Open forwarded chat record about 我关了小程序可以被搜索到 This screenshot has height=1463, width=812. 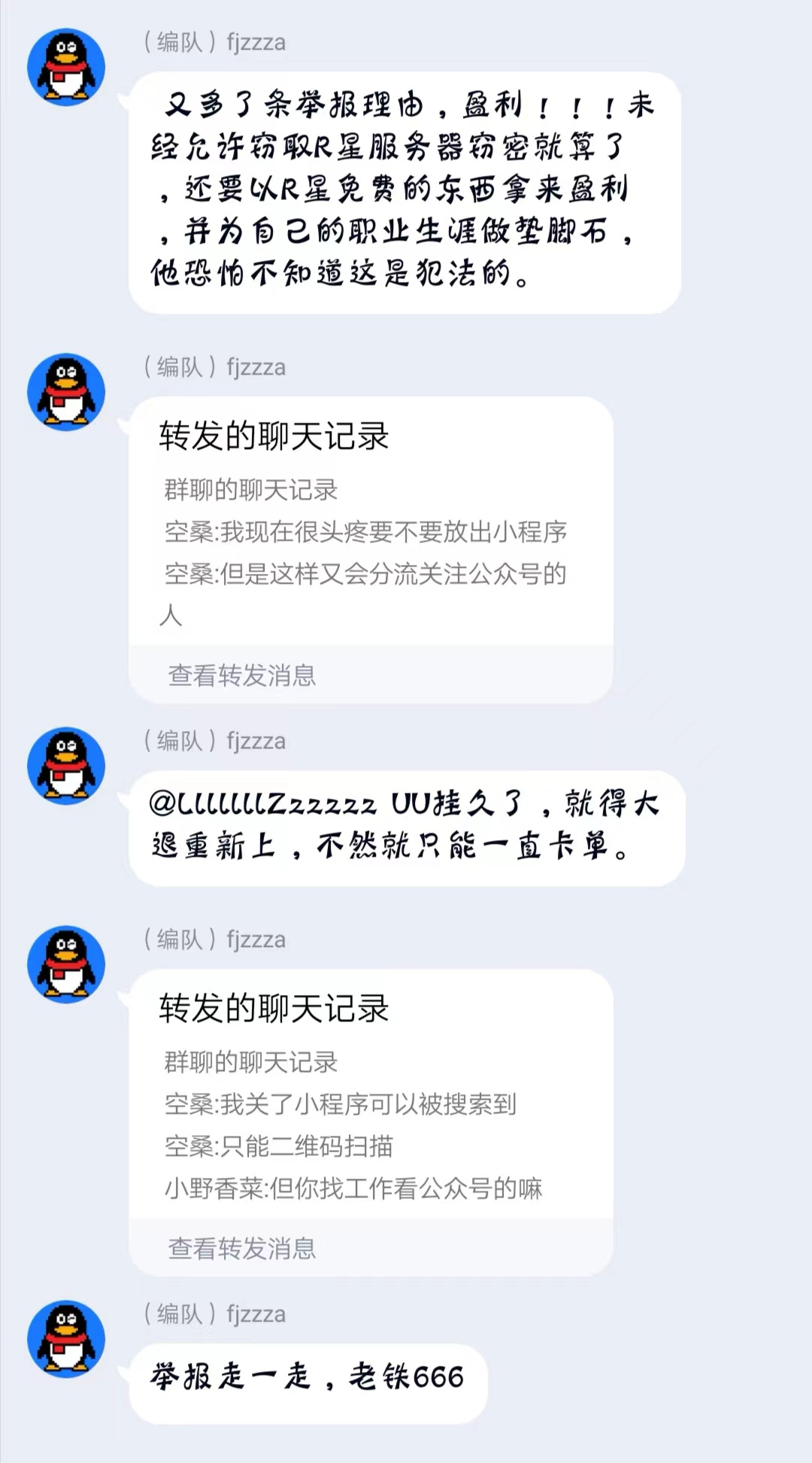(x=371, y=1122)
